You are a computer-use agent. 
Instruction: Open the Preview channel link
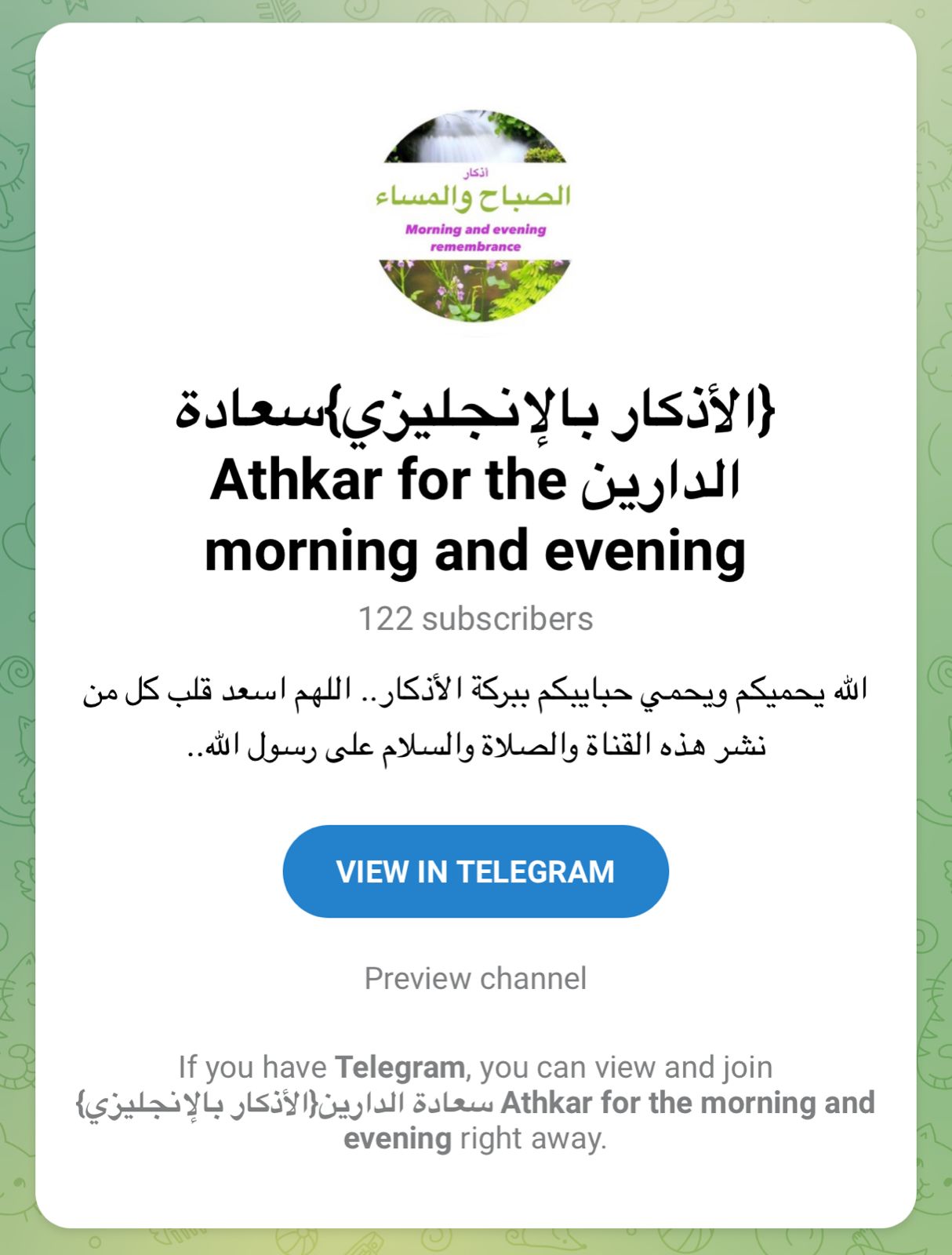pos(475,979)
